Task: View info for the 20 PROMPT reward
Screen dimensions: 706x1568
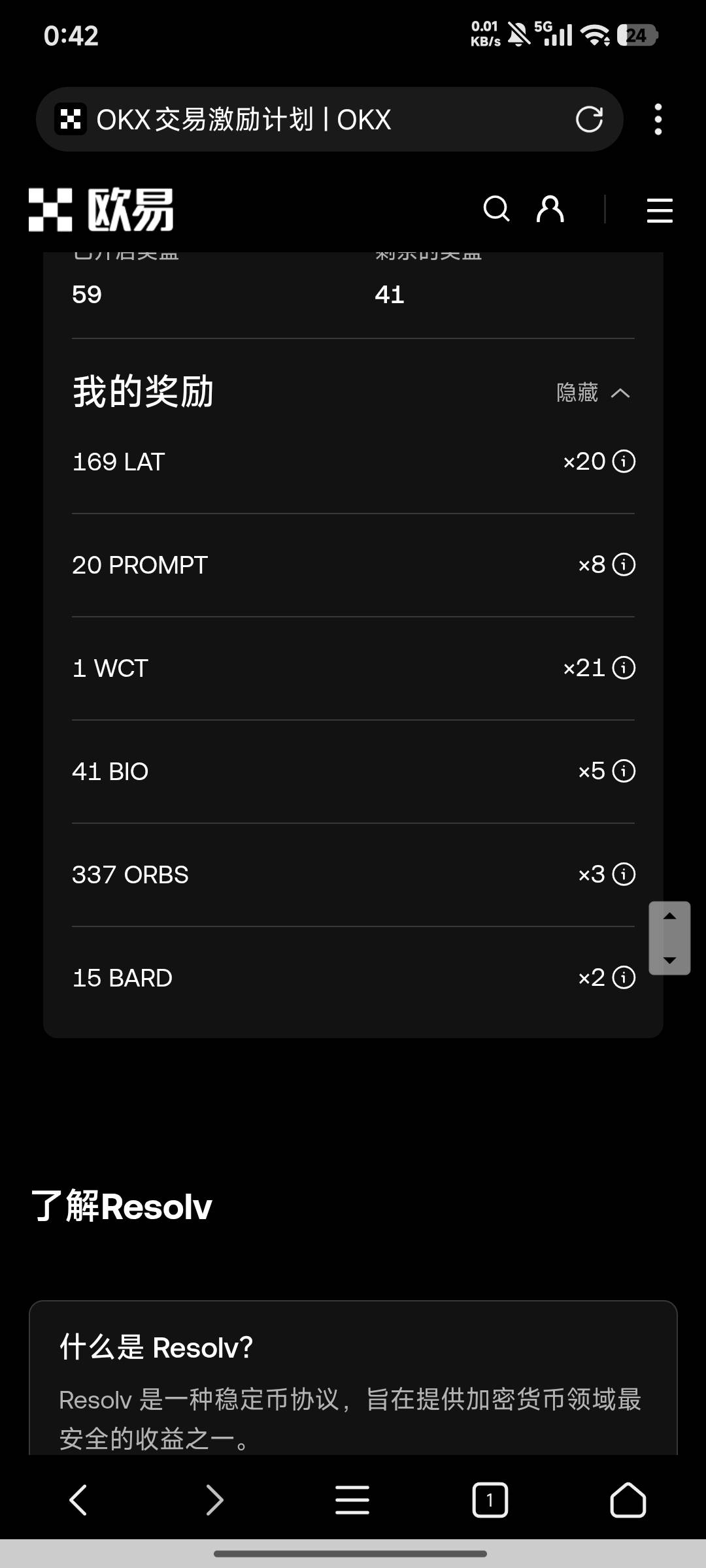Action: pyautogui.click(x=624, y=564)
